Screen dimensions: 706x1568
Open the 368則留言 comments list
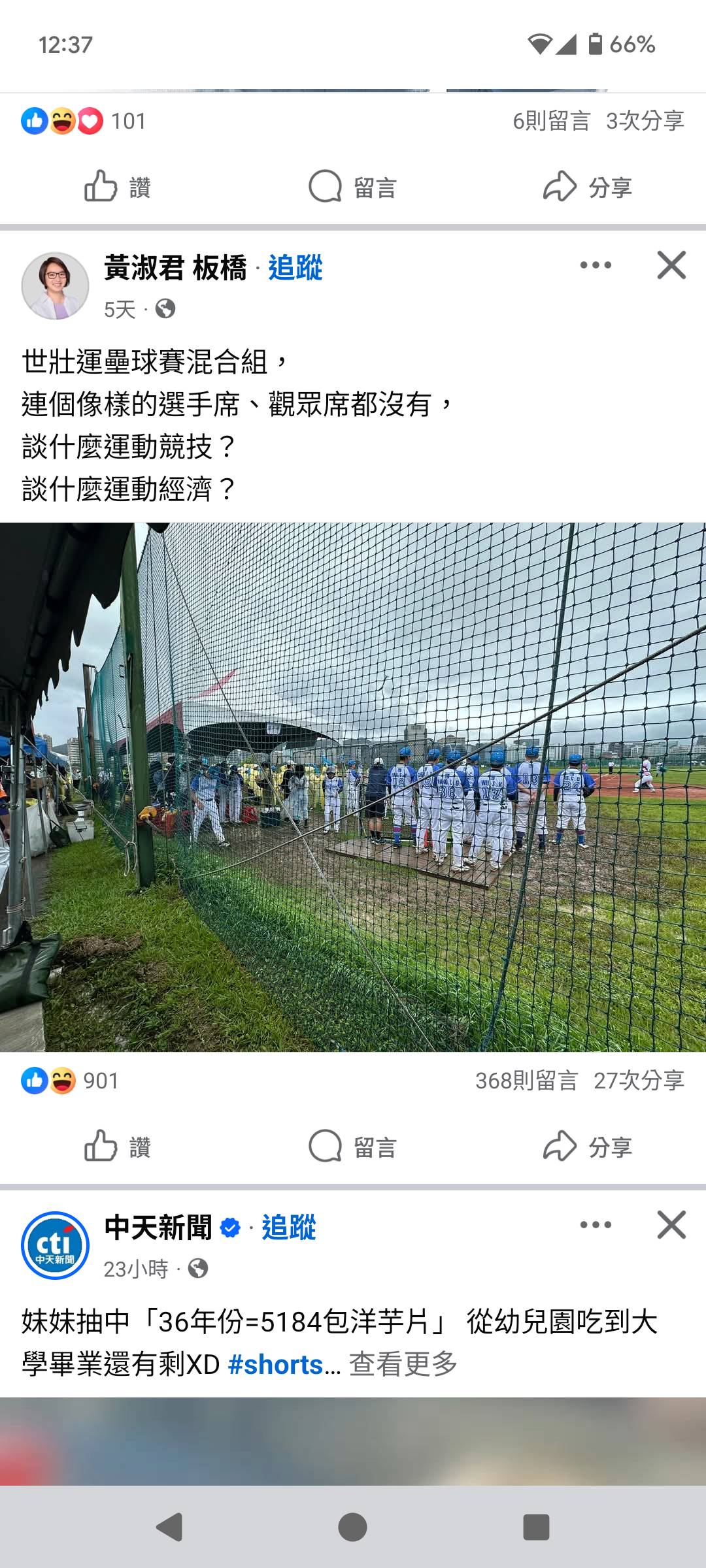click(x=526, y=1081)
